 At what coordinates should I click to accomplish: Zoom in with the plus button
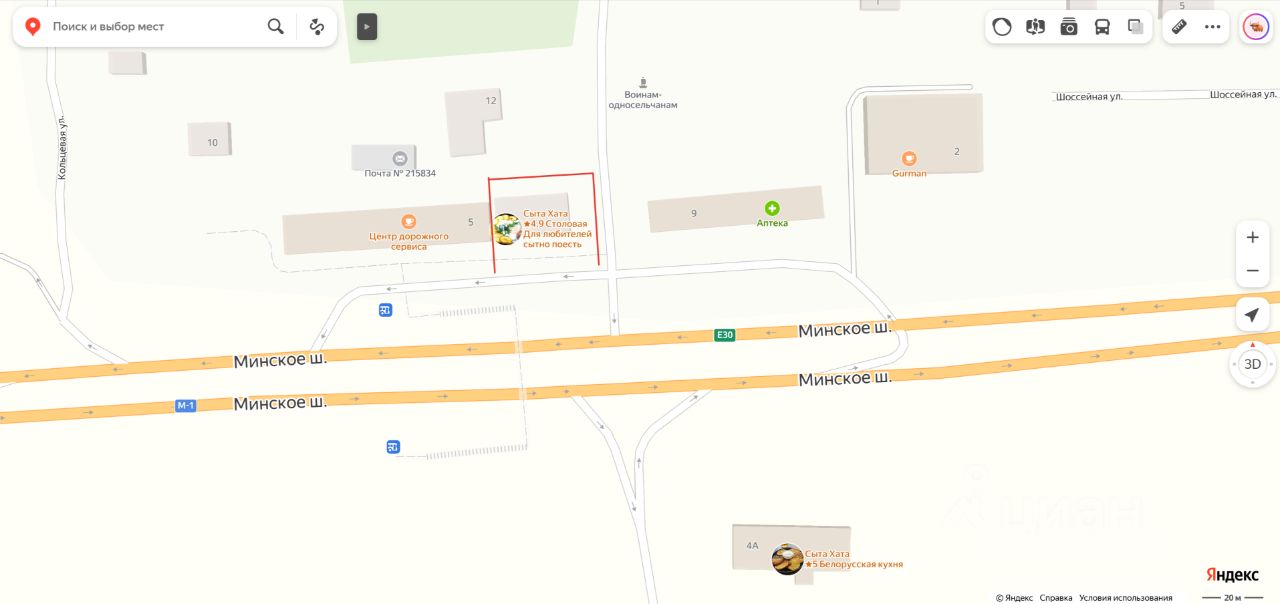(x=1252, y=237)
